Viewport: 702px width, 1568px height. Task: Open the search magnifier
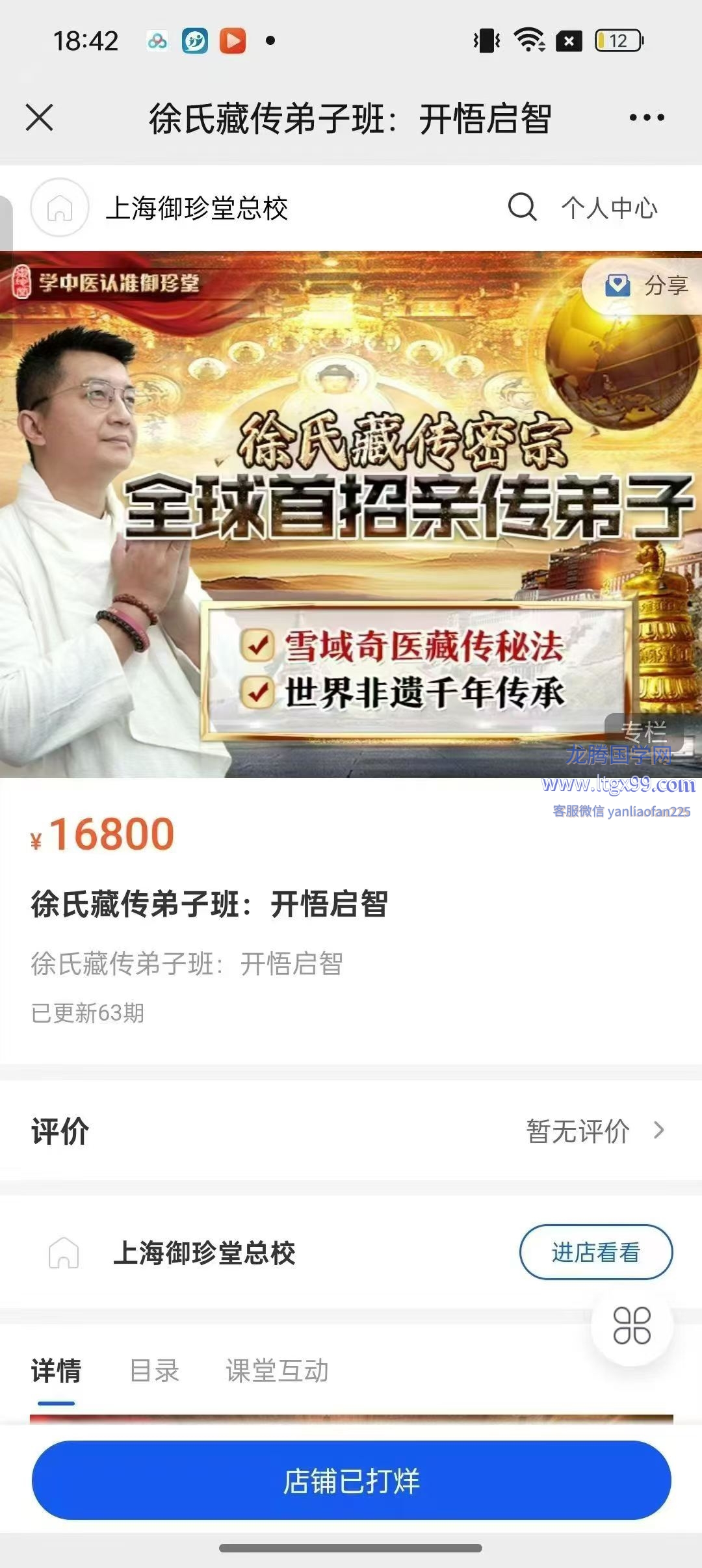(522, 207)
